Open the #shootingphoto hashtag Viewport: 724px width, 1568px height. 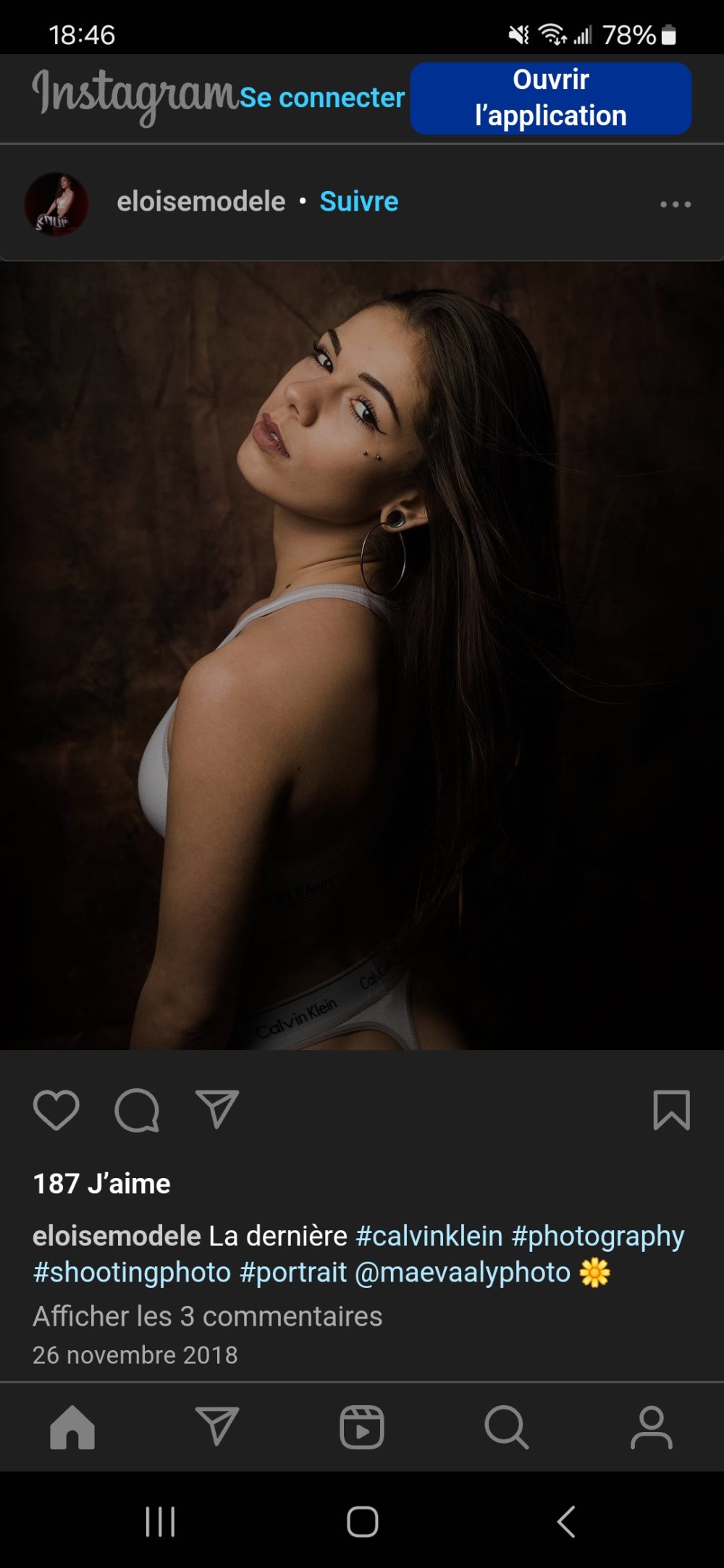click(x=132, y=1272)
